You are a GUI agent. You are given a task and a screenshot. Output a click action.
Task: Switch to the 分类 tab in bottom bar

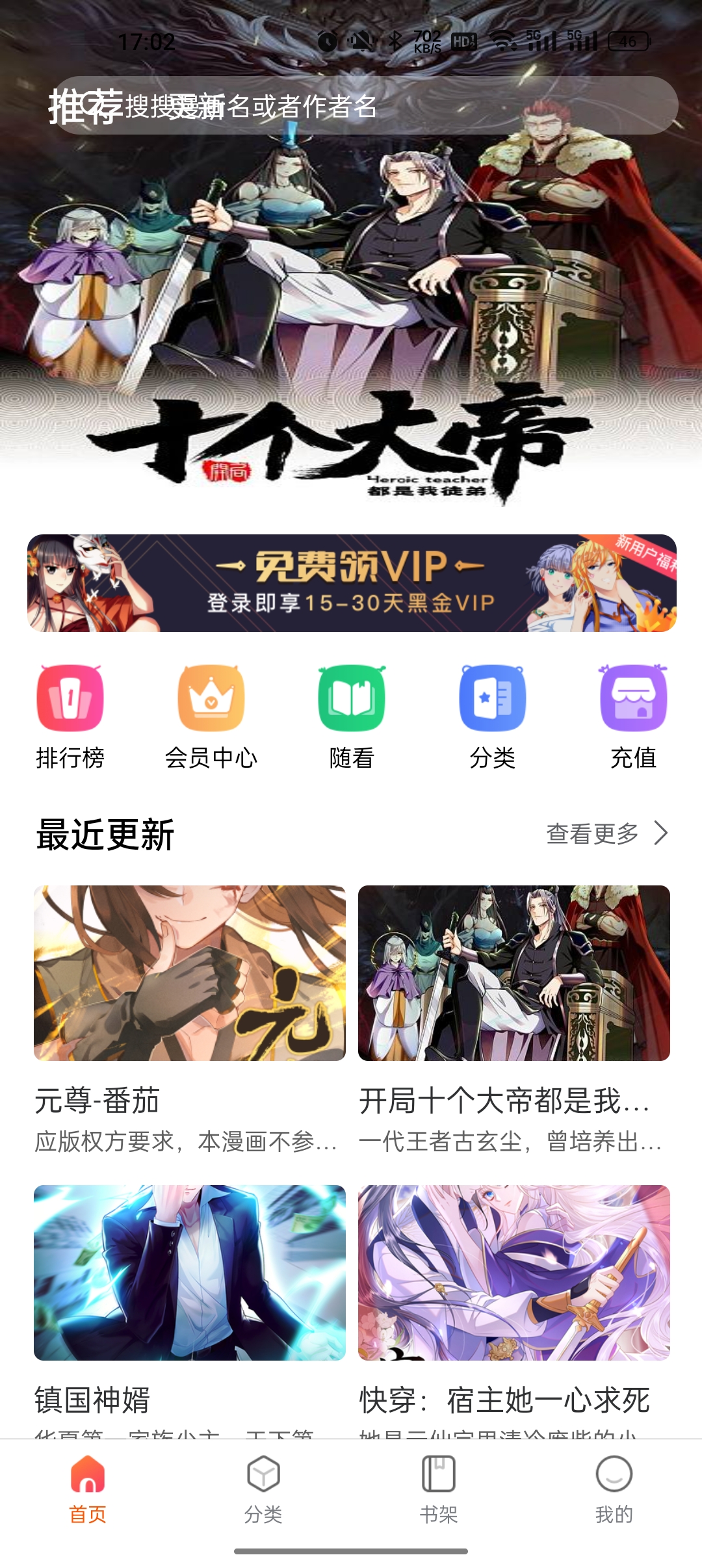coord(263,1487)
